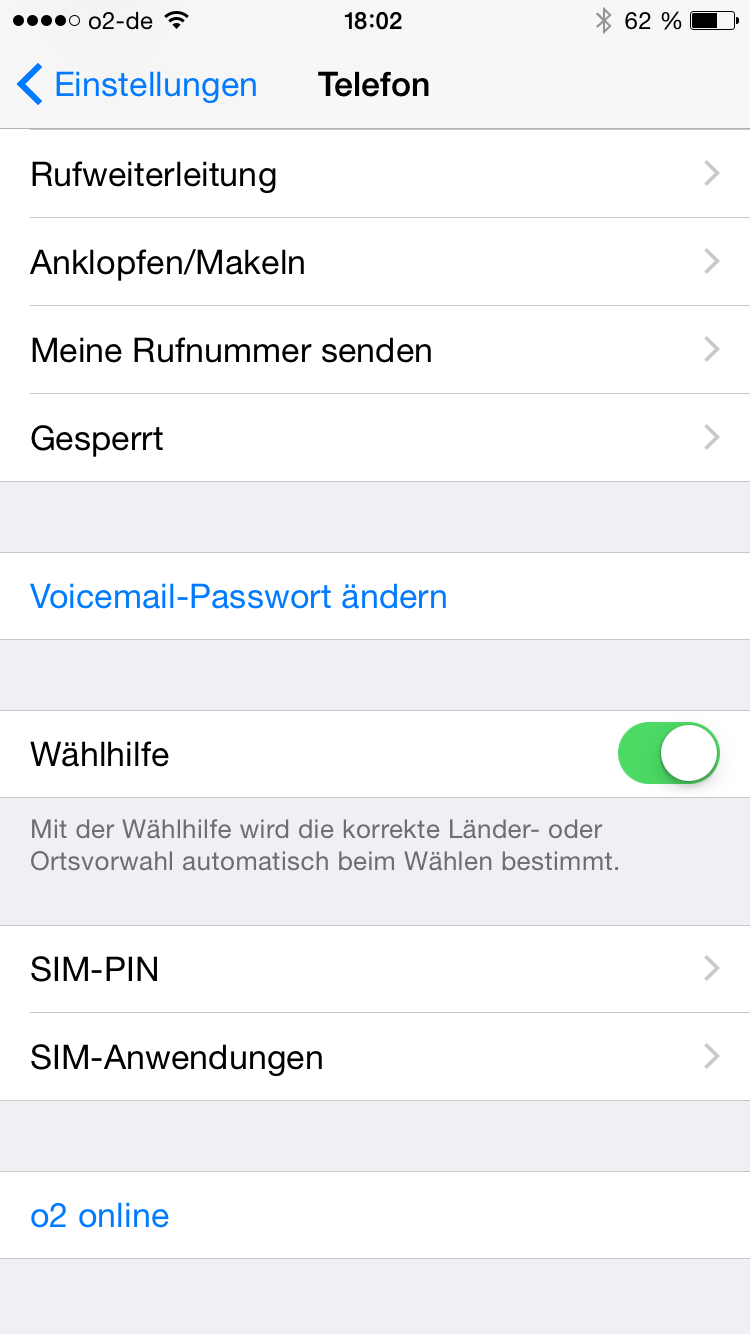The height and width of the screenshot is (1334, 750).
Task: Open Meine Rufnummer senden
Action: [x=375, y=351]
